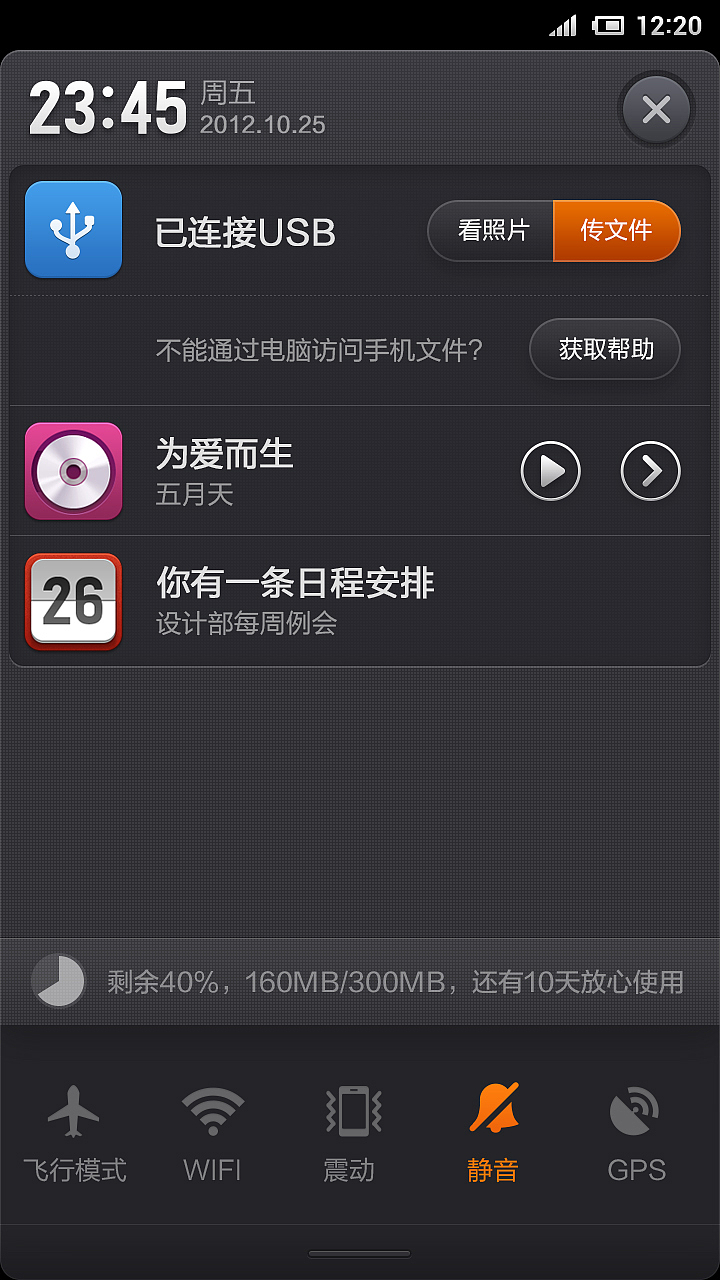Open the USB connection settings icon
The image size is (720, 1280).
73,230
